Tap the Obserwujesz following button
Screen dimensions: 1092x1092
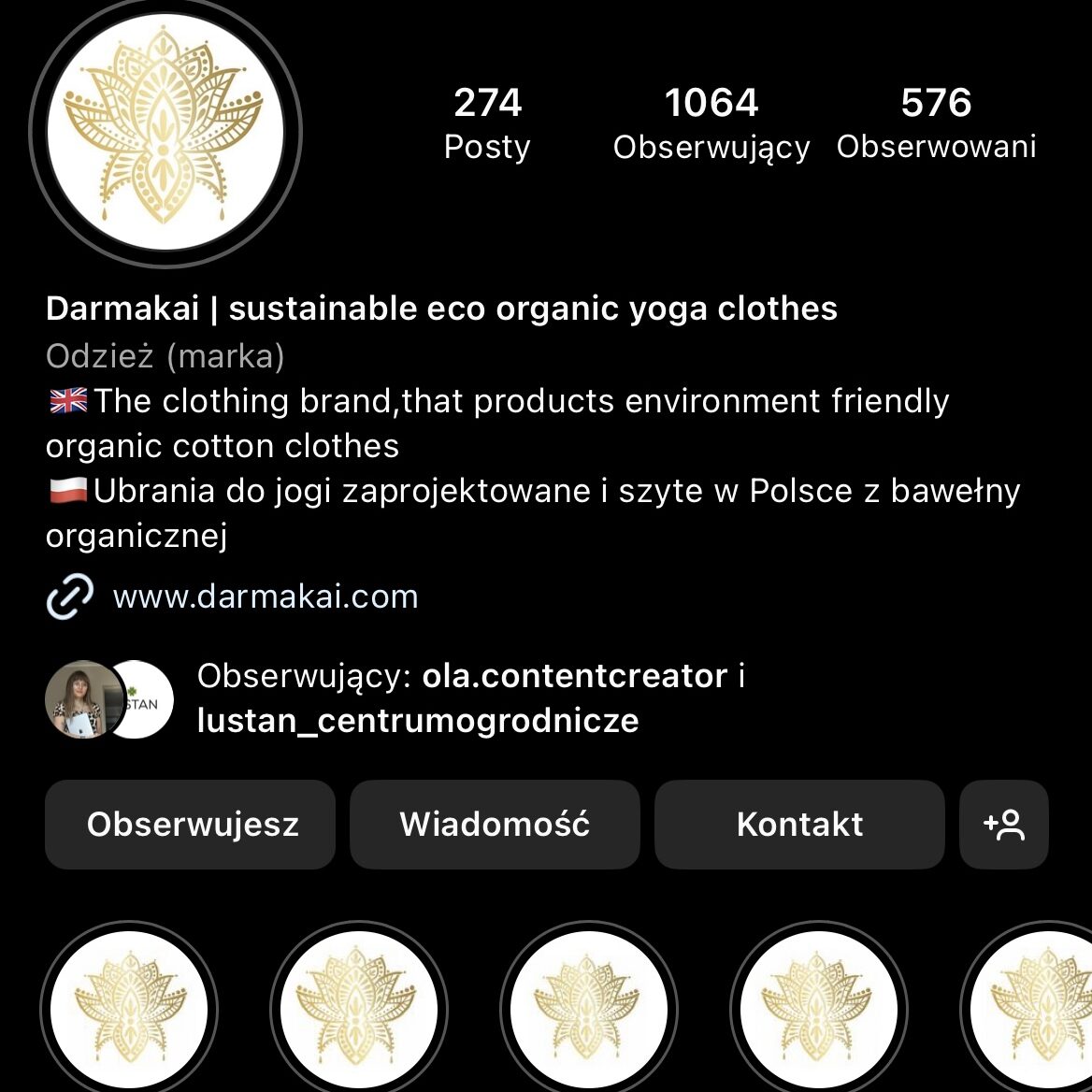click(191, 825)
